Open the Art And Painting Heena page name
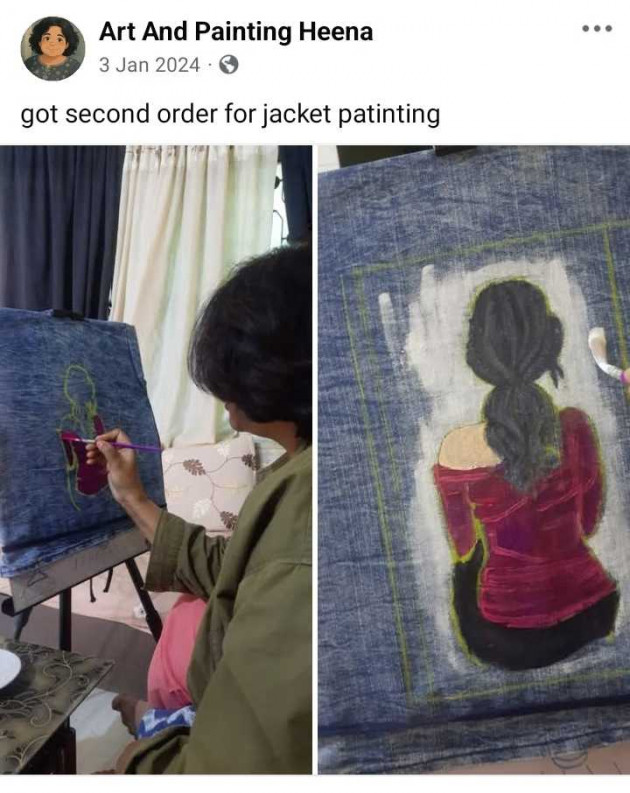 tap(235, 32)
